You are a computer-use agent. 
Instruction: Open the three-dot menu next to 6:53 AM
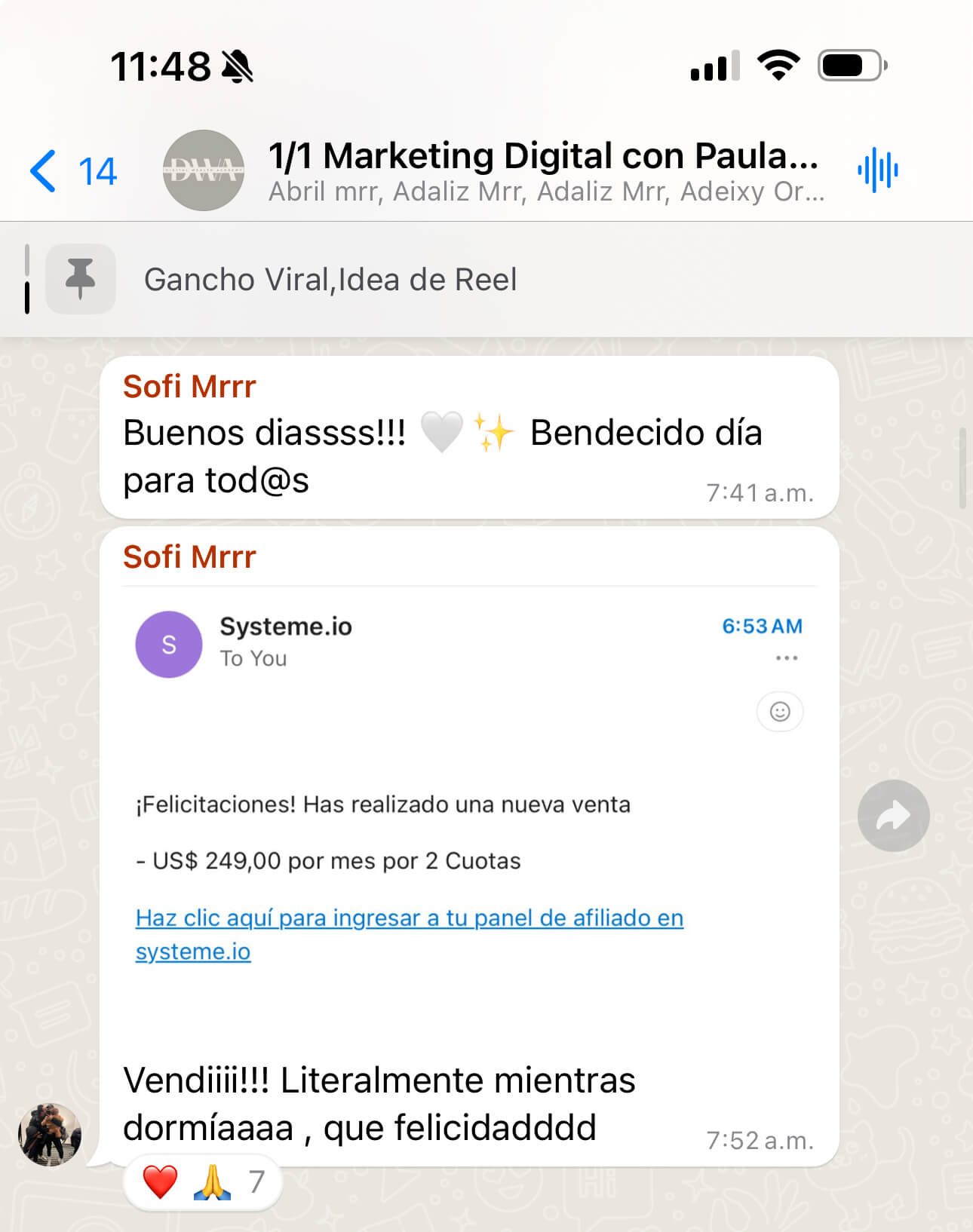pyautogui.click(x=787, y=657)
